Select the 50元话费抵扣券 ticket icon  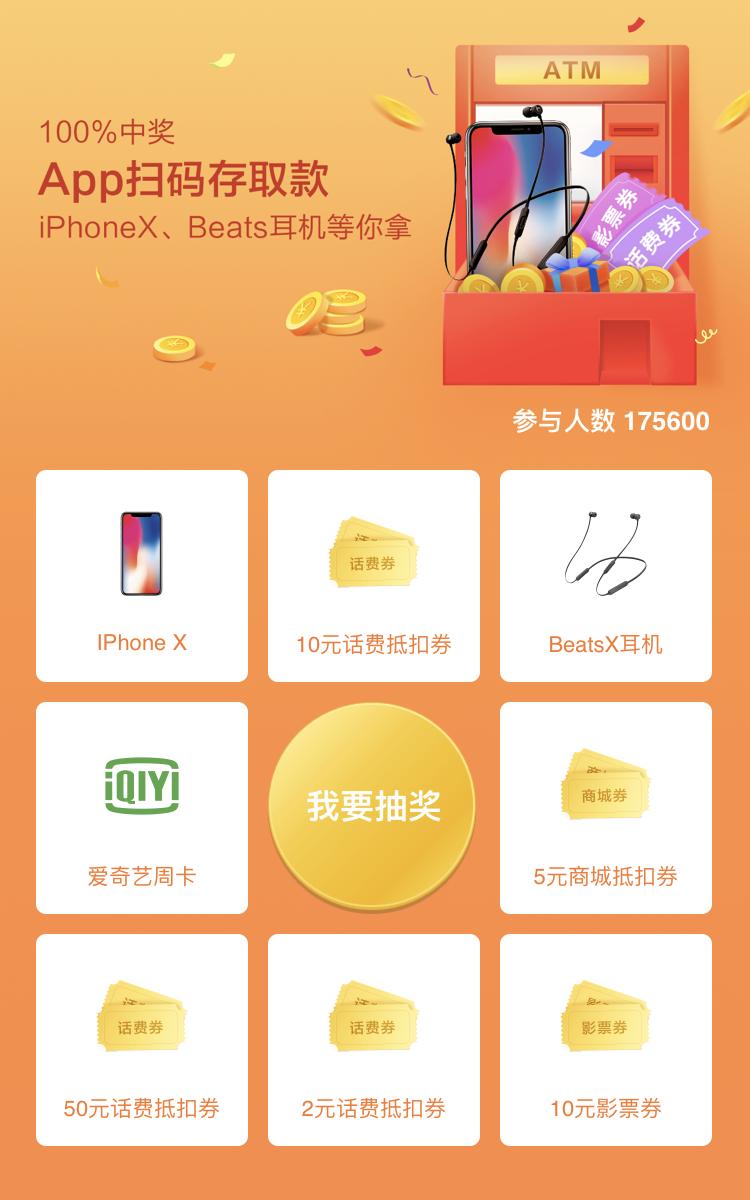(140, 1020)
